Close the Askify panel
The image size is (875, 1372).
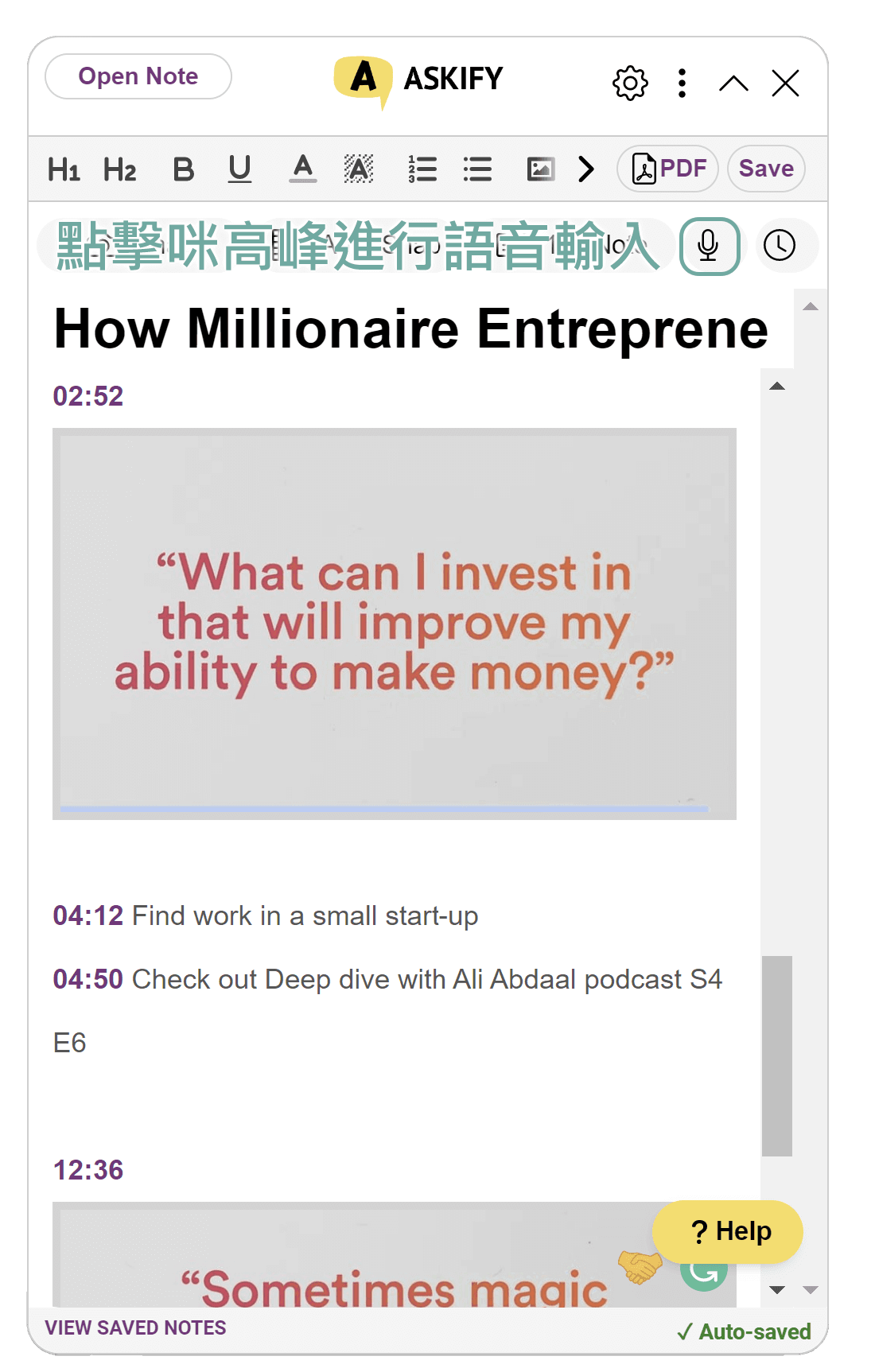785,83
